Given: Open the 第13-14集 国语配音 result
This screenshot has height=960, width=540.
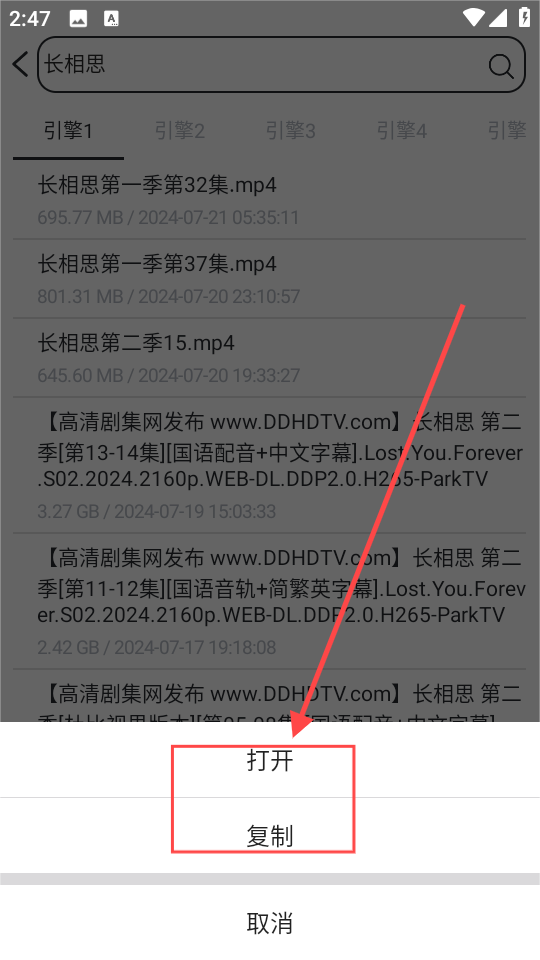Looking at the screenshot, I should click(x=269, y=465).
